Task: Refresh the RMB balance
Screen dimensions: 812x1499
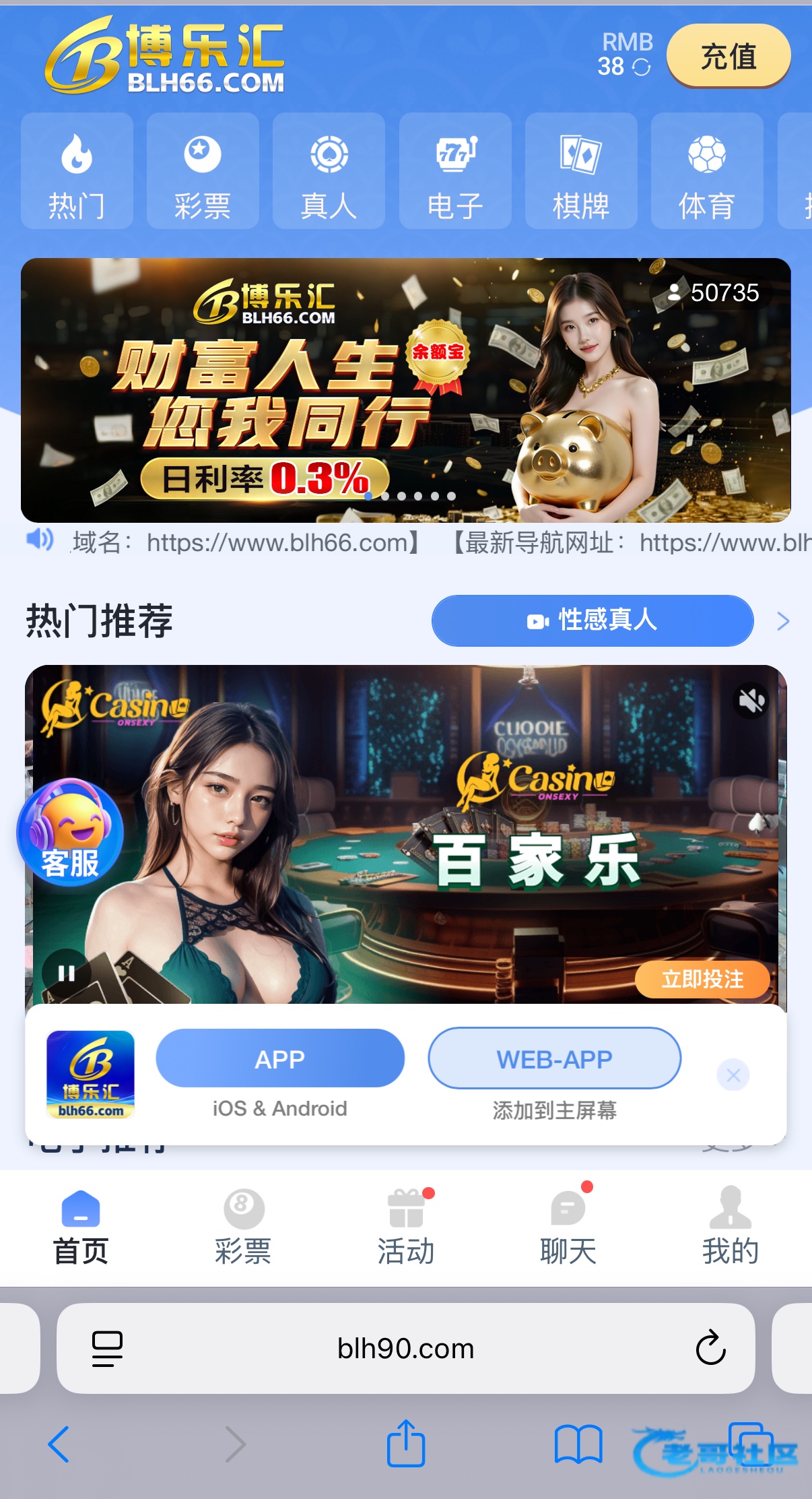Action: 642,67
